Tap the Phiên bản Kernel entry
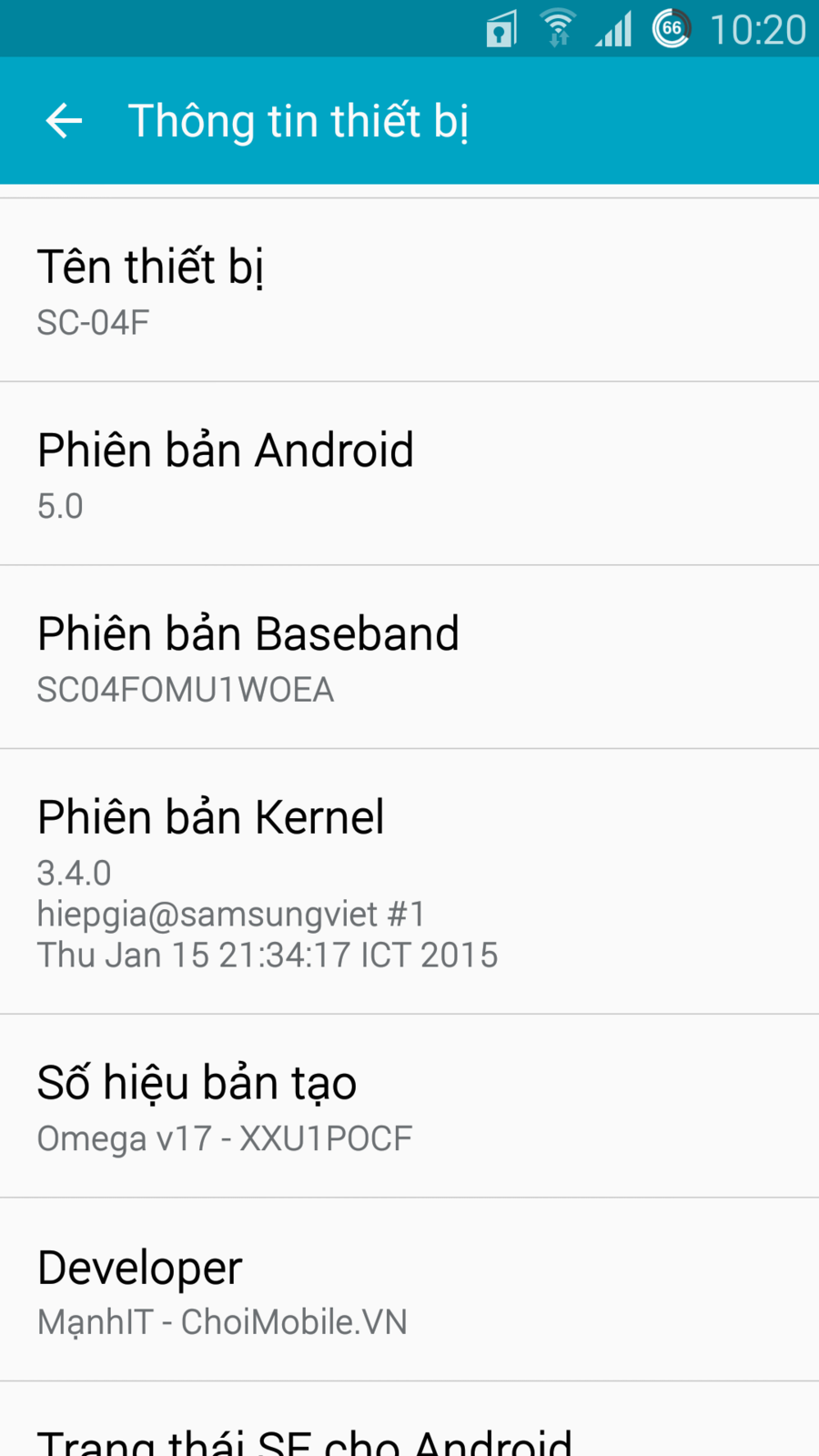Image resolution: width=819 pixels, height=1456 pixels. pos(409,882)
